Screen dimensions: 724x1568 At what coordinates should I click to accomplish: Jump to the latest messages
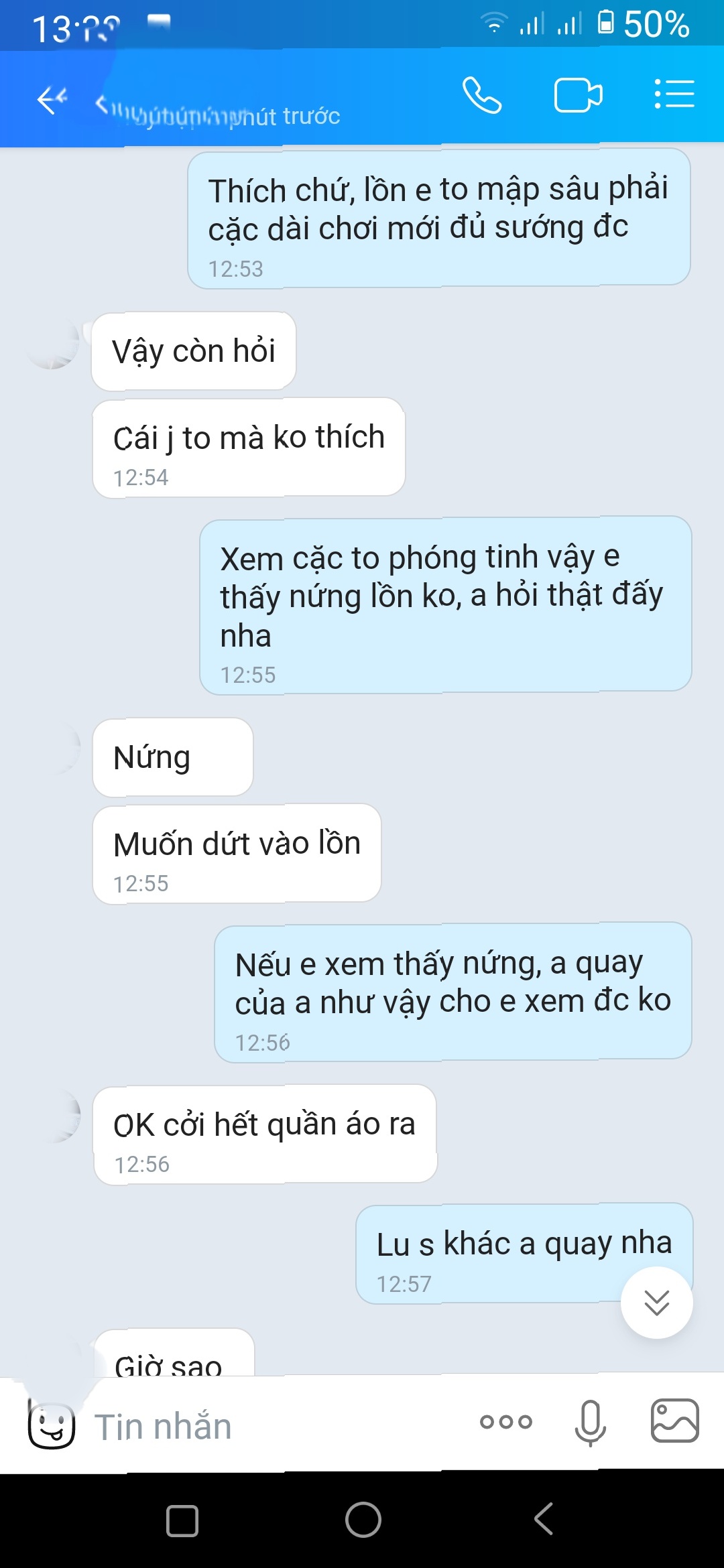pyautogui.click(x=656, y=1303)
